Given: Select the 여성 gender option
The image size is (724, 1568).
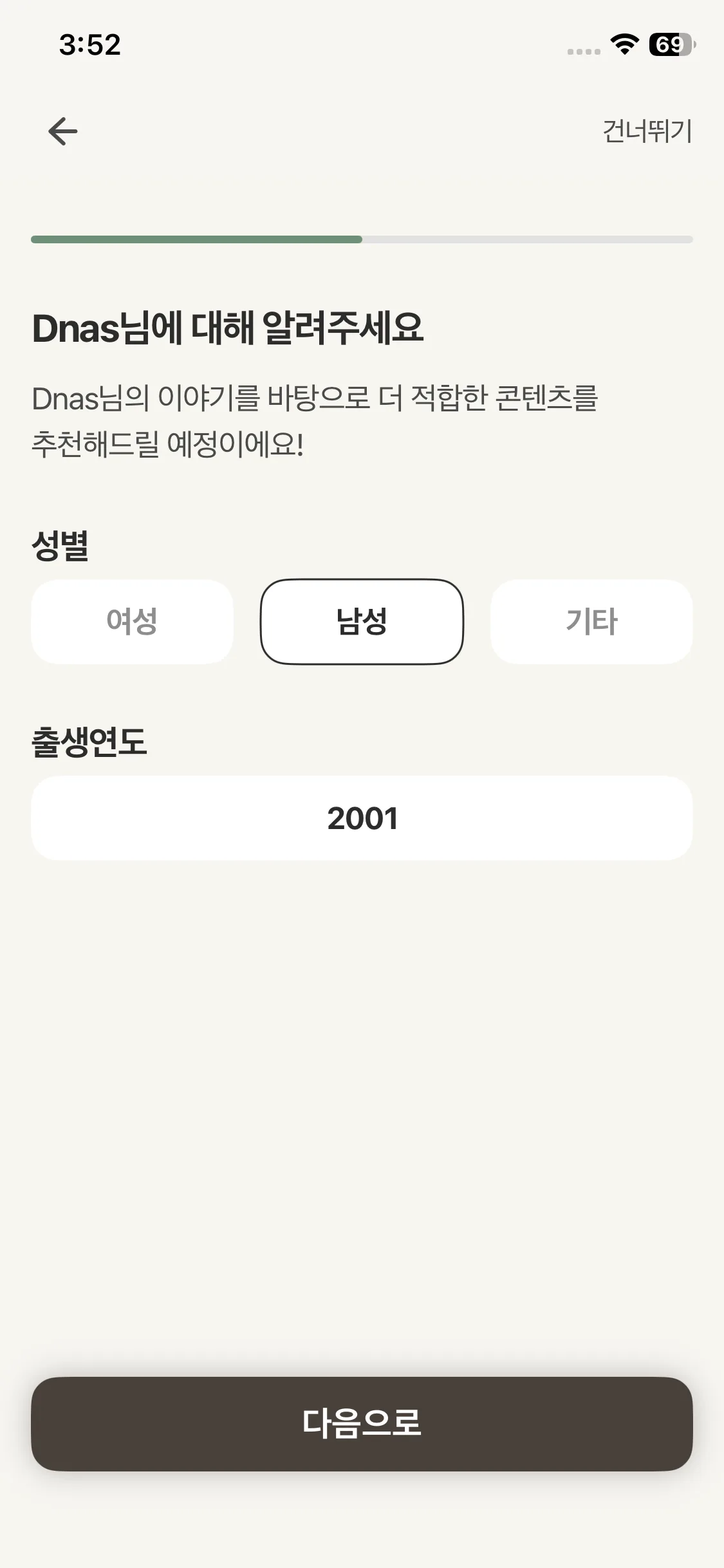Looking at the screenshot, I should 132,622.
